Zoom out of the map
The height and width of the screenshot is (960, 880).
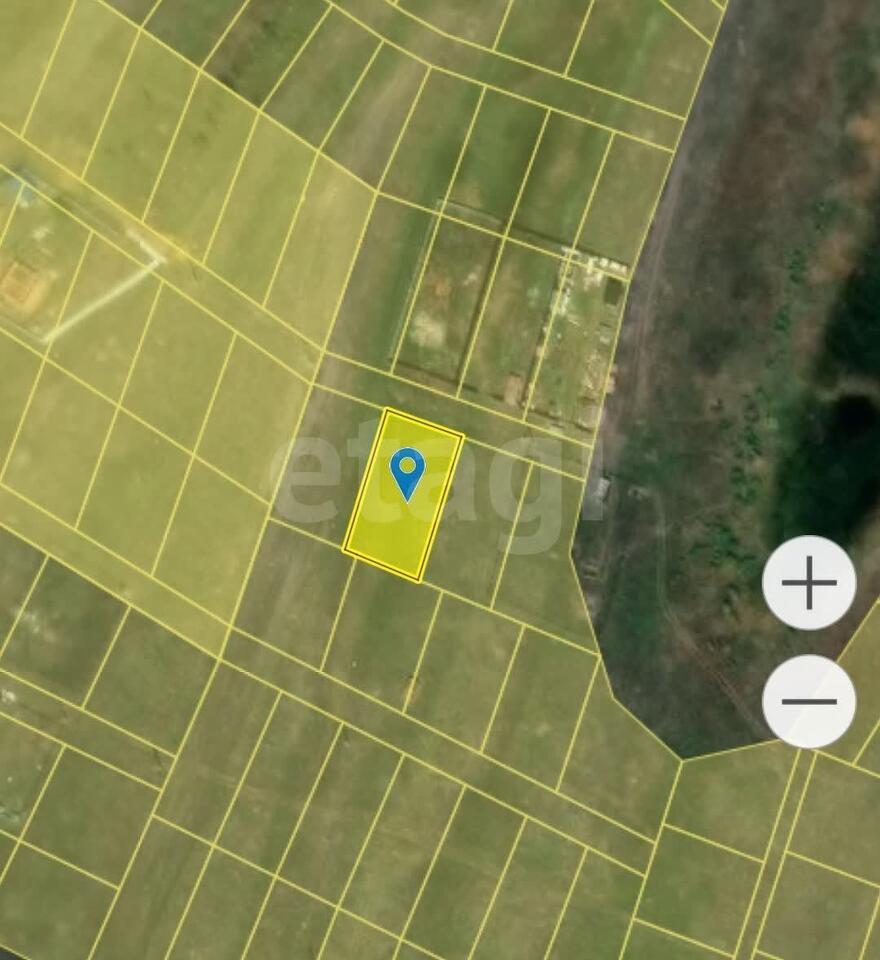[808, 701]
